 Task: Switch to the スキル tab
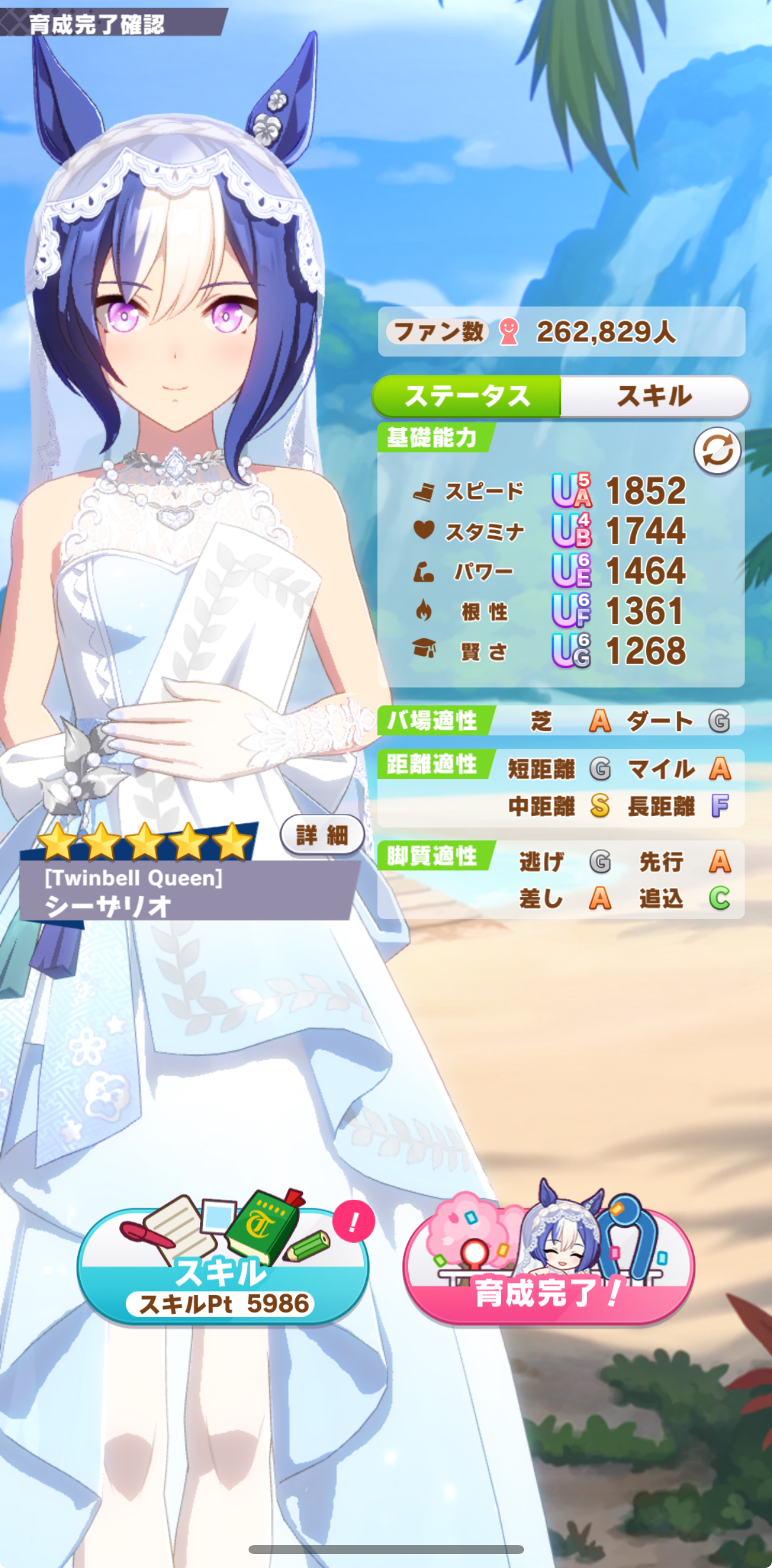(654, 396)
